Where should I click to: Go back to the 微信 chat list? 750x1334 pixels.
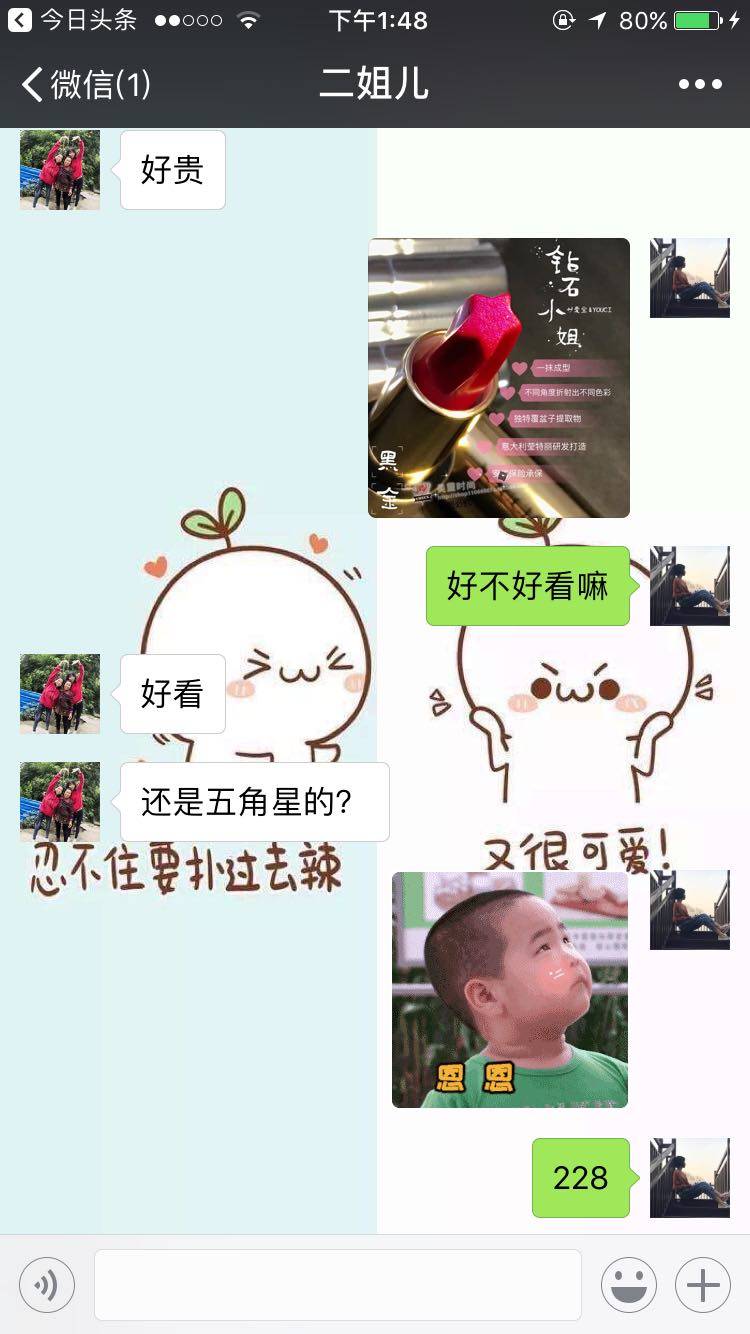pos(85,84)
